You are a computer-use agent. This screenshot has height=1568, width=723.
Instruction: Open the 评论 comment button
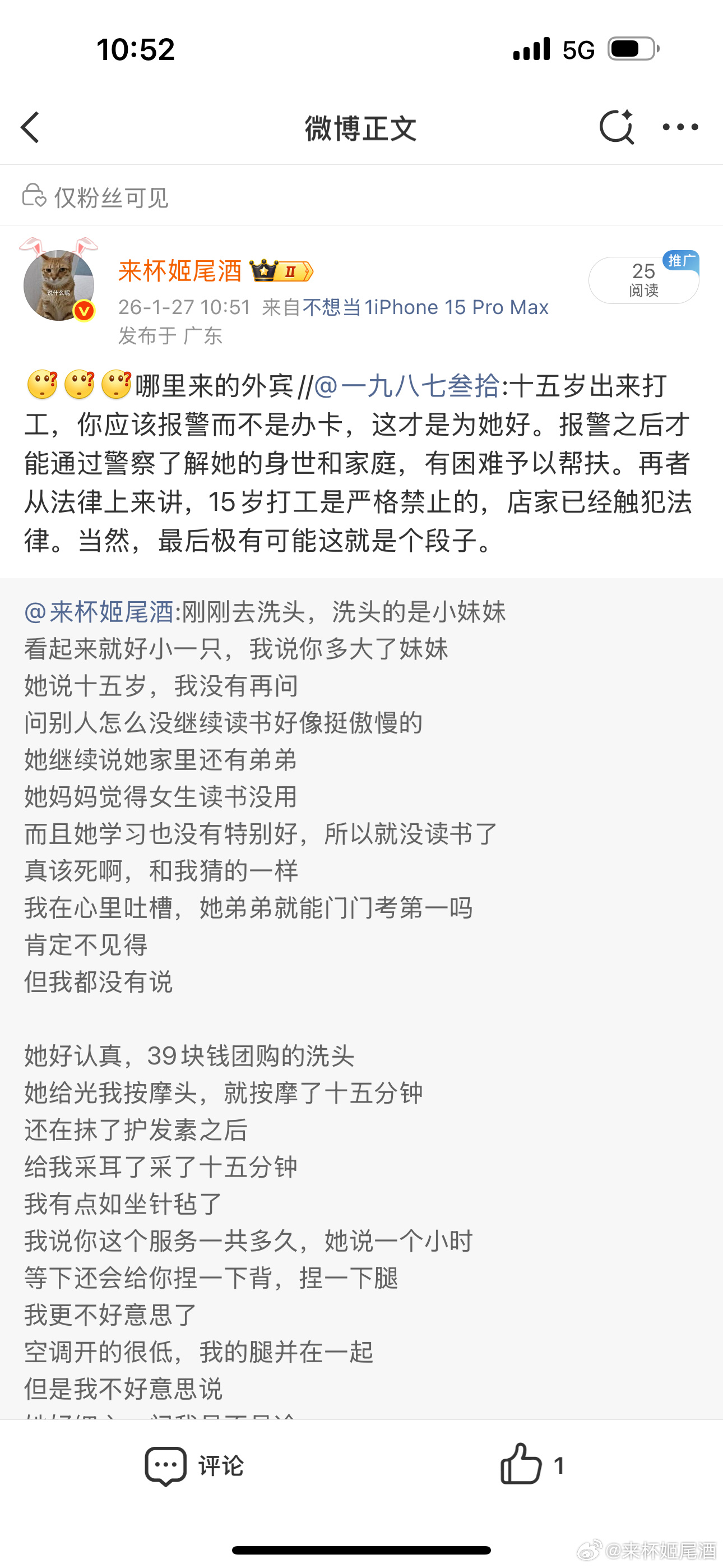194,1466
